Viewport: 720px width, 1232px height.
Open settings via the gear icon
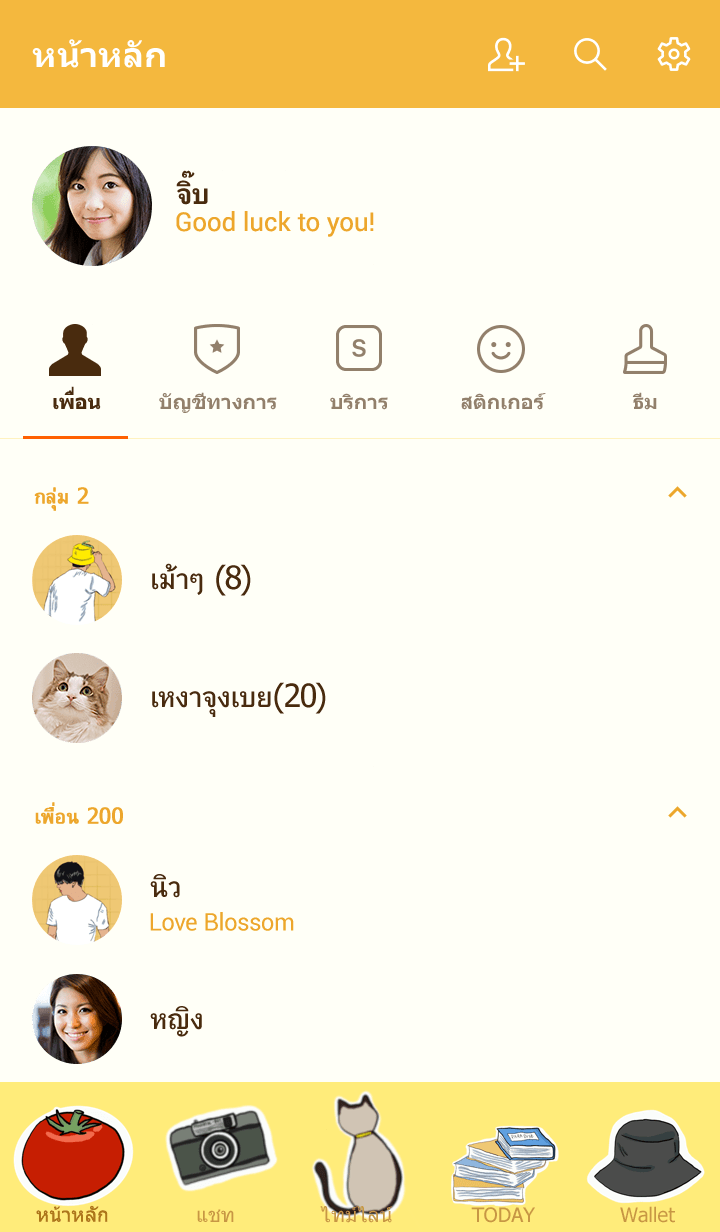pyautogui.click(x=674, y=55)
